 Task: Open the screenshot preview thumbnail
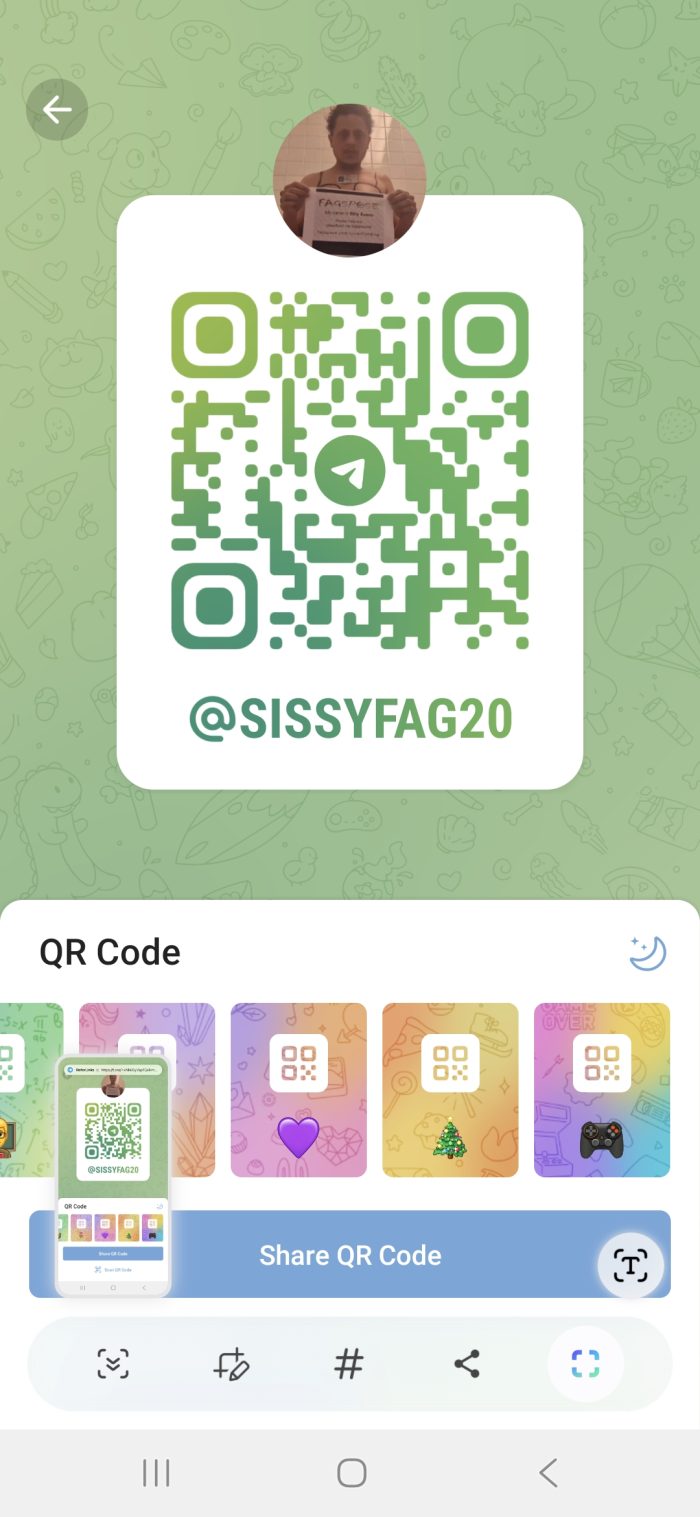(x=113, y=1176)
